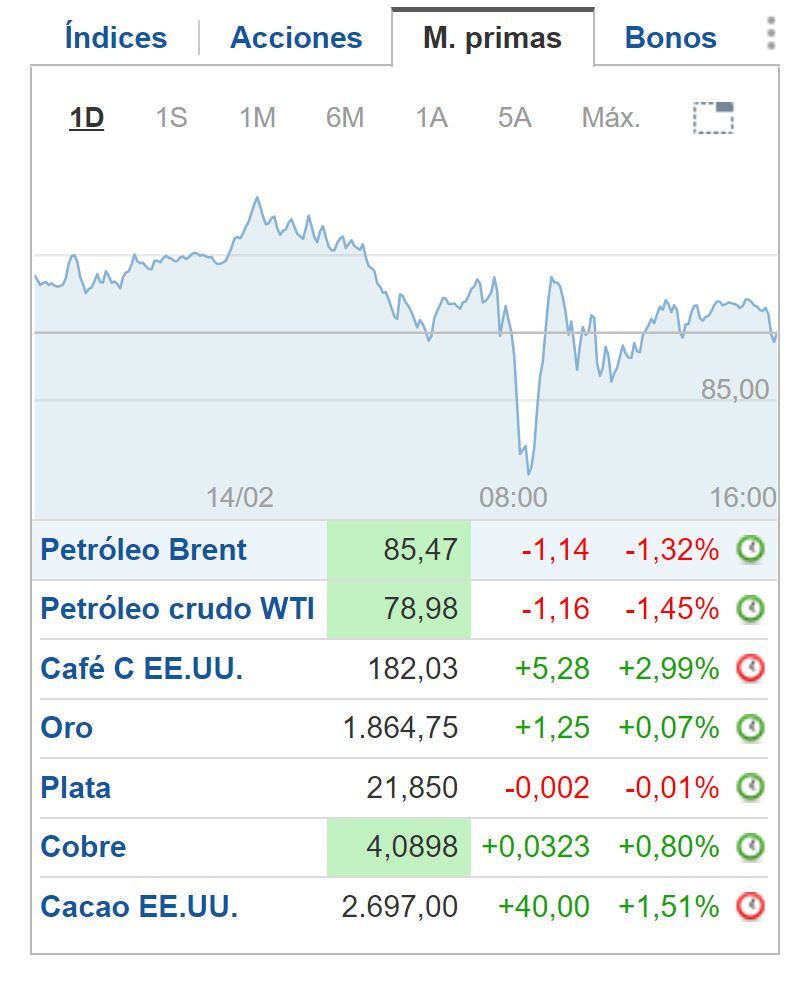The image size is (801, 993).
Task: Click red clock icon next to Cacao EE.UU.
Action: [x=751, y=907]
